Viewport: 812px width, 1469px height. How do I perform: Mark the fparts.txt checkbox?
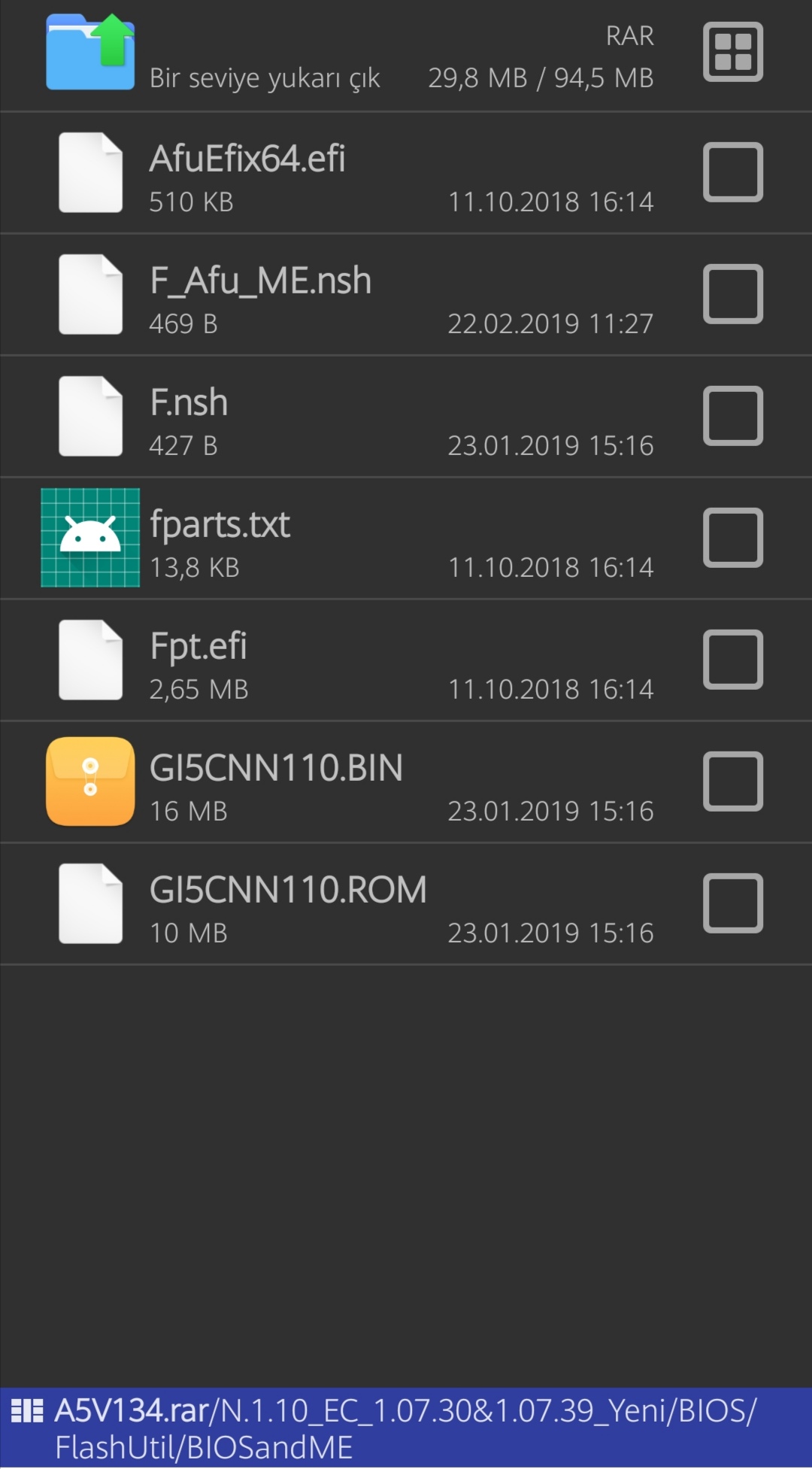coord(733,538)
